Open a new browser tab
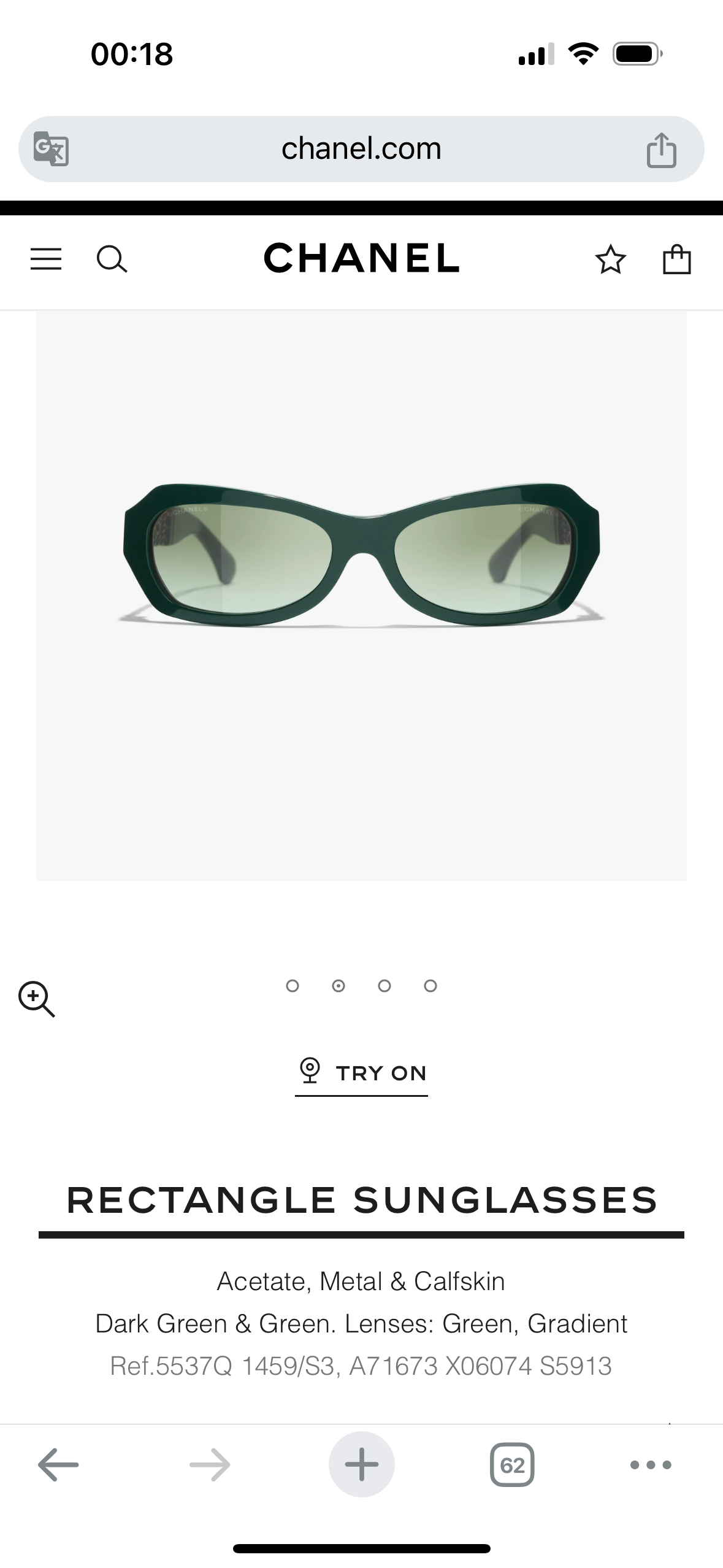Viewport: 723px width, 1568px height. coord(361,1465)
